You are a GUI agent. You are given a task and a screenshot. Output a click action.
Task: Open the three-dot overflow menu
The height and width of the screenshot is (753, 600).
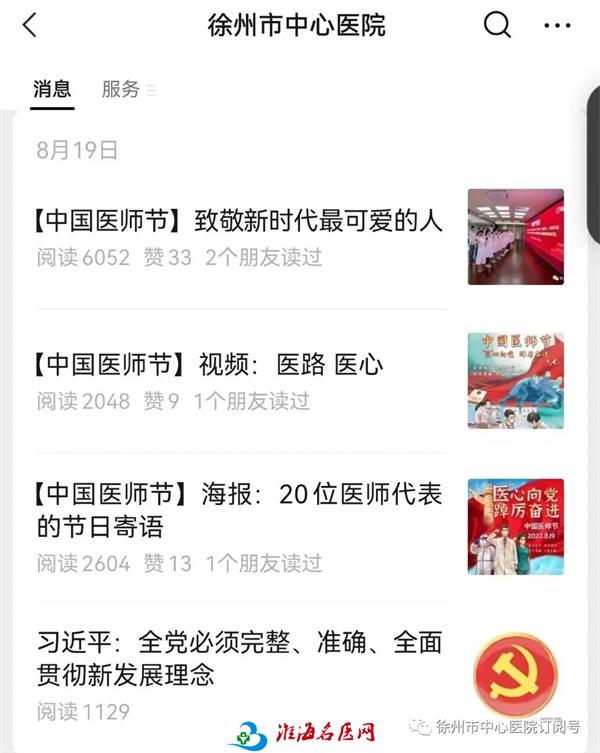(557, 26)
